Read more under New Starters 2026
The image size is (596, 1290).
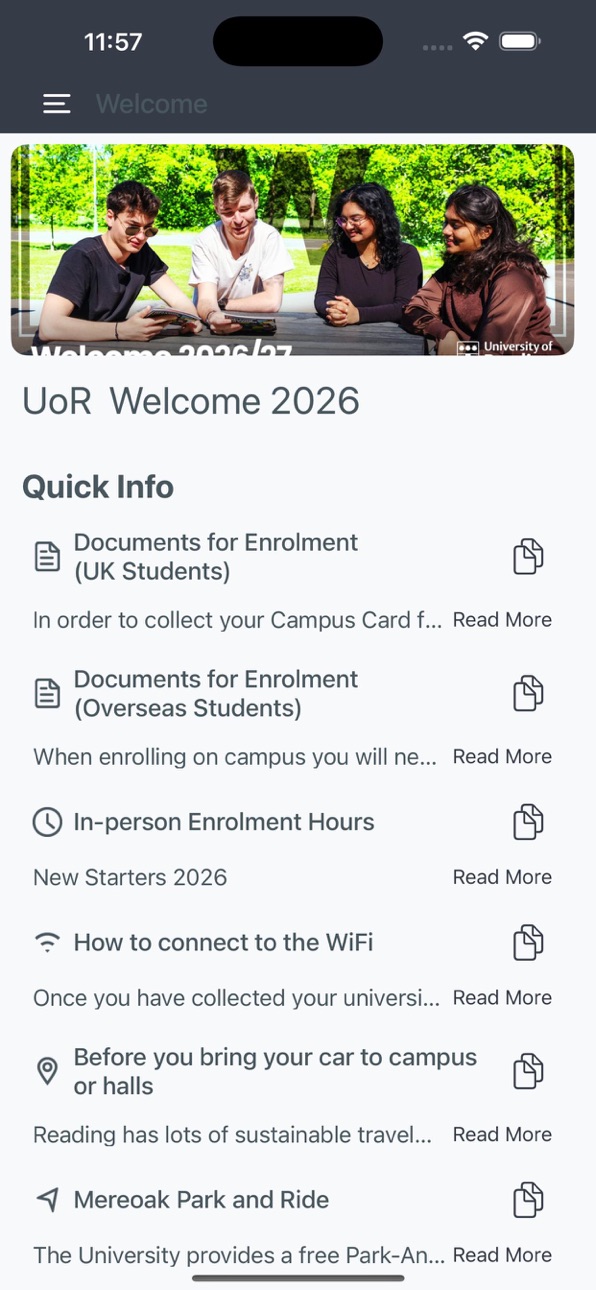click(x=502, y=877)
